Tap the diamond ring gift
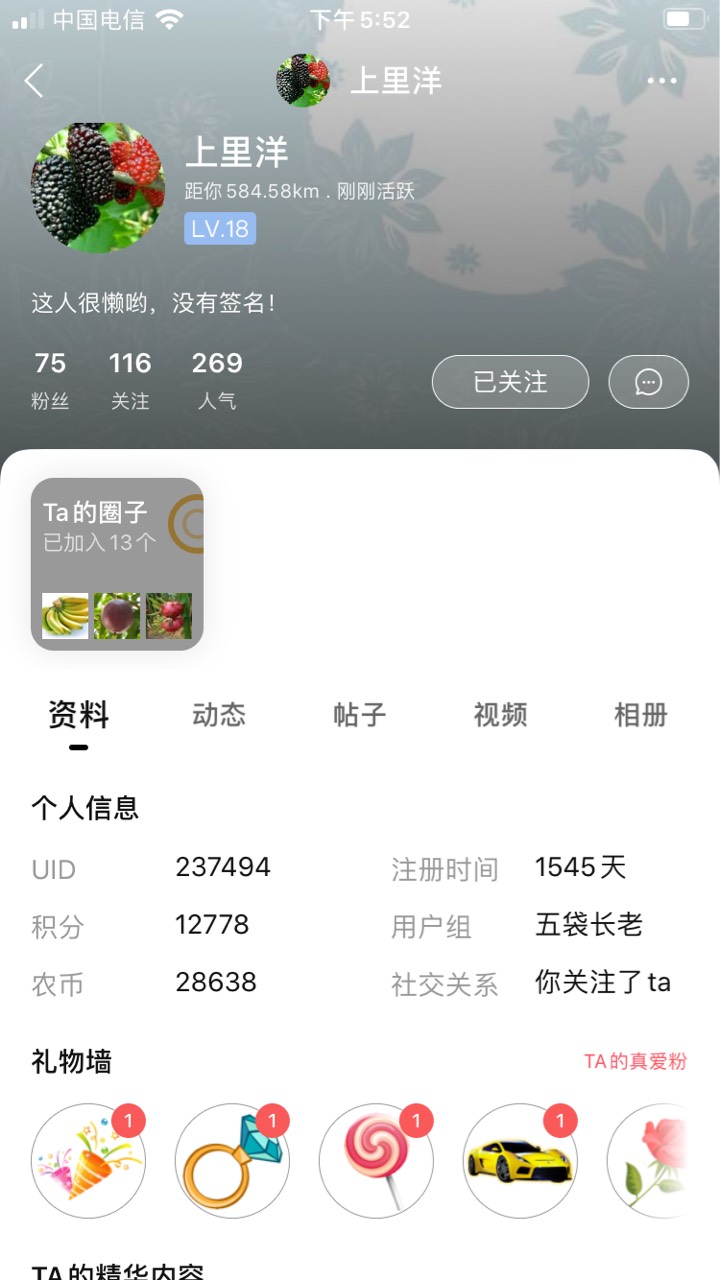720x1280 pixels. [x=232, y=1161]
